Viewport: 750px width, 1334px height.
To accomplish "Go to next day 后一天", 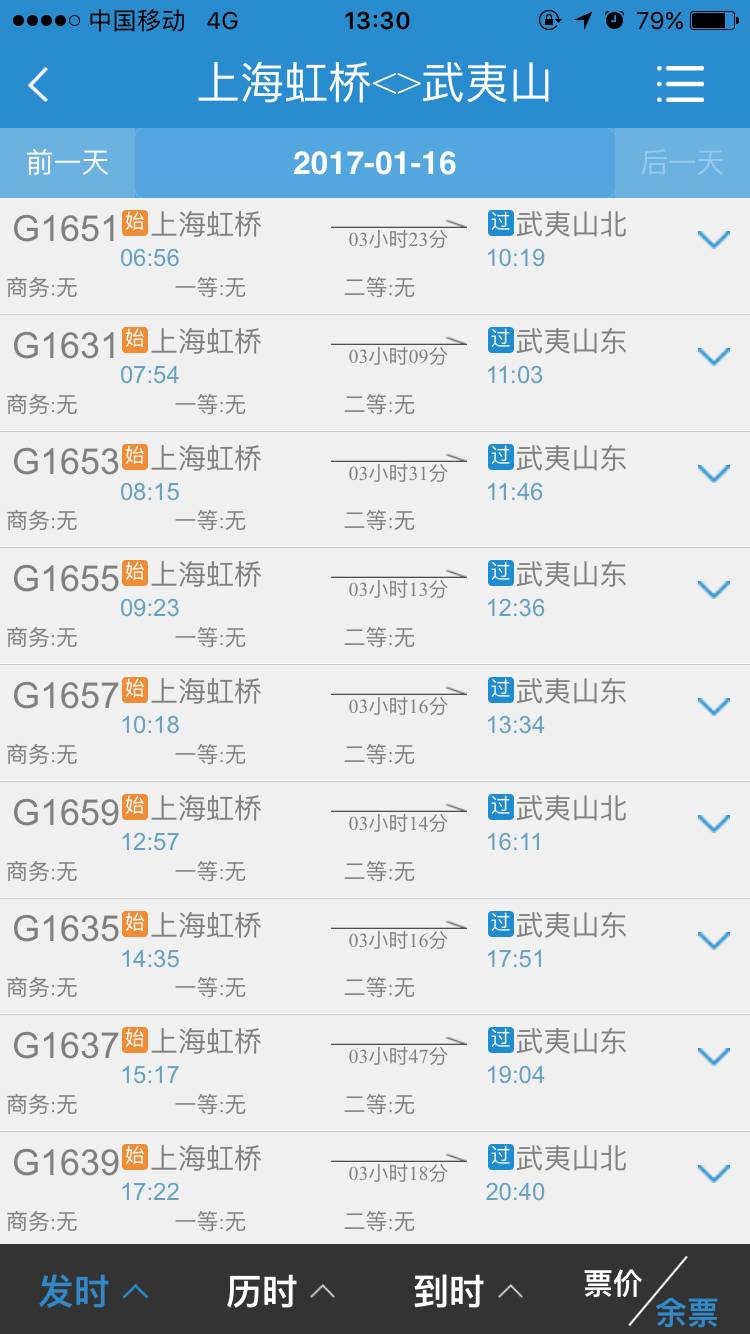I will [681, 163].
